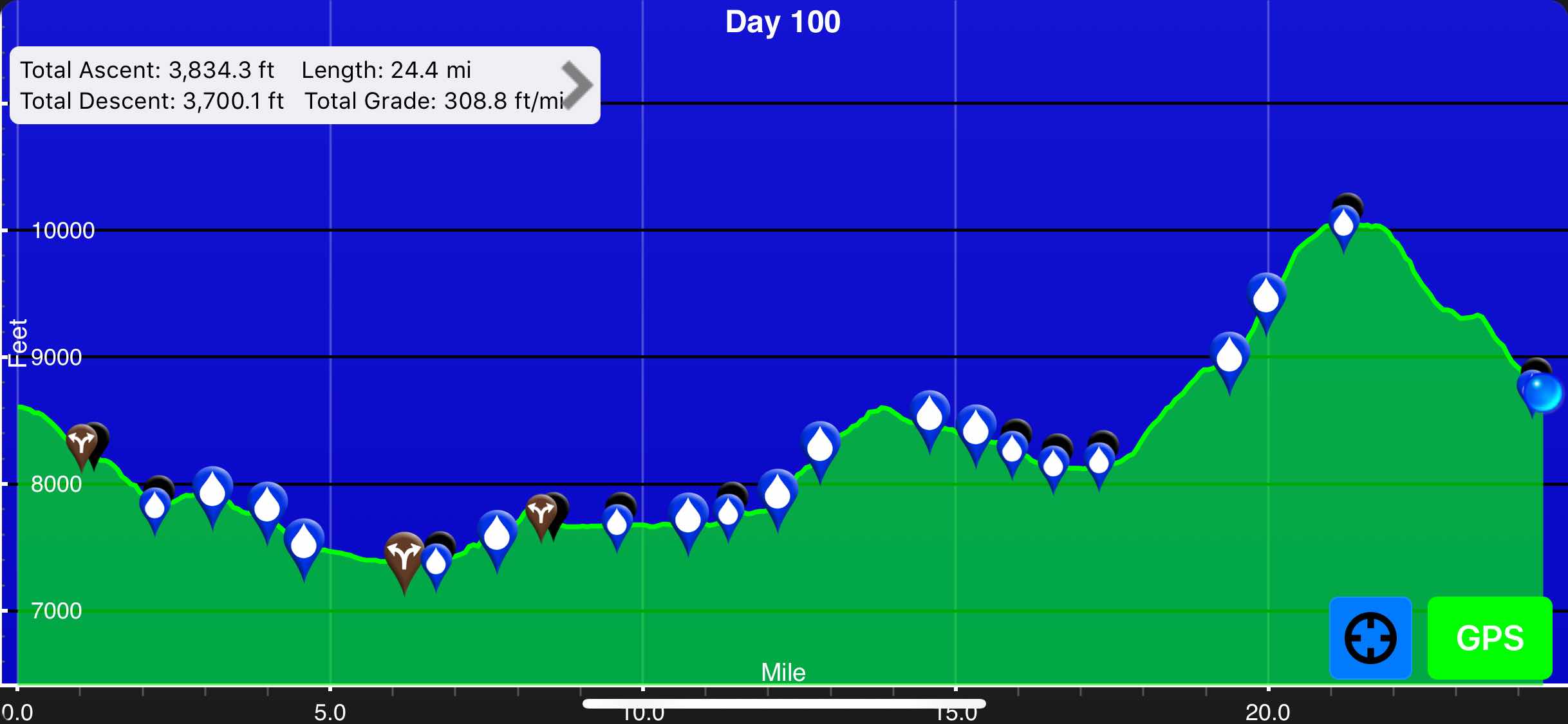Select the water marker near mile 4.5
The height and width of the screenshot is (724, 1568).
(304, 543)
